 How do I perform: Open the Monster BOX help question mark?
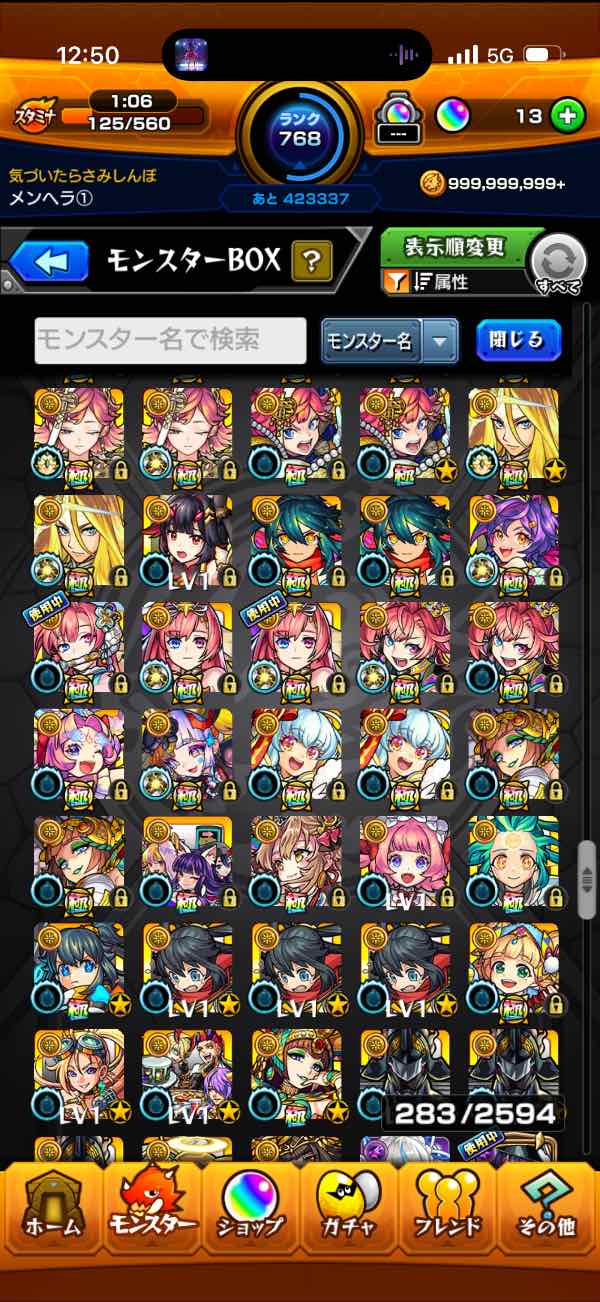click(311, 262)
